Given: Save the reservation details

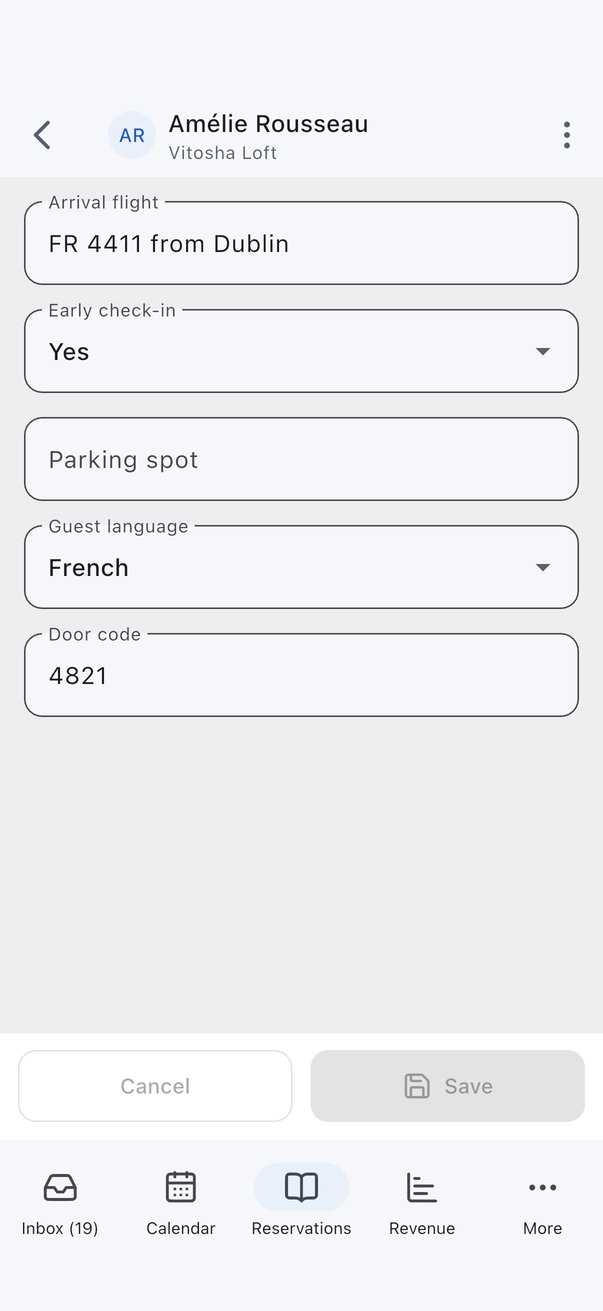Looking at the screenshot, I should pos(447,1086).
